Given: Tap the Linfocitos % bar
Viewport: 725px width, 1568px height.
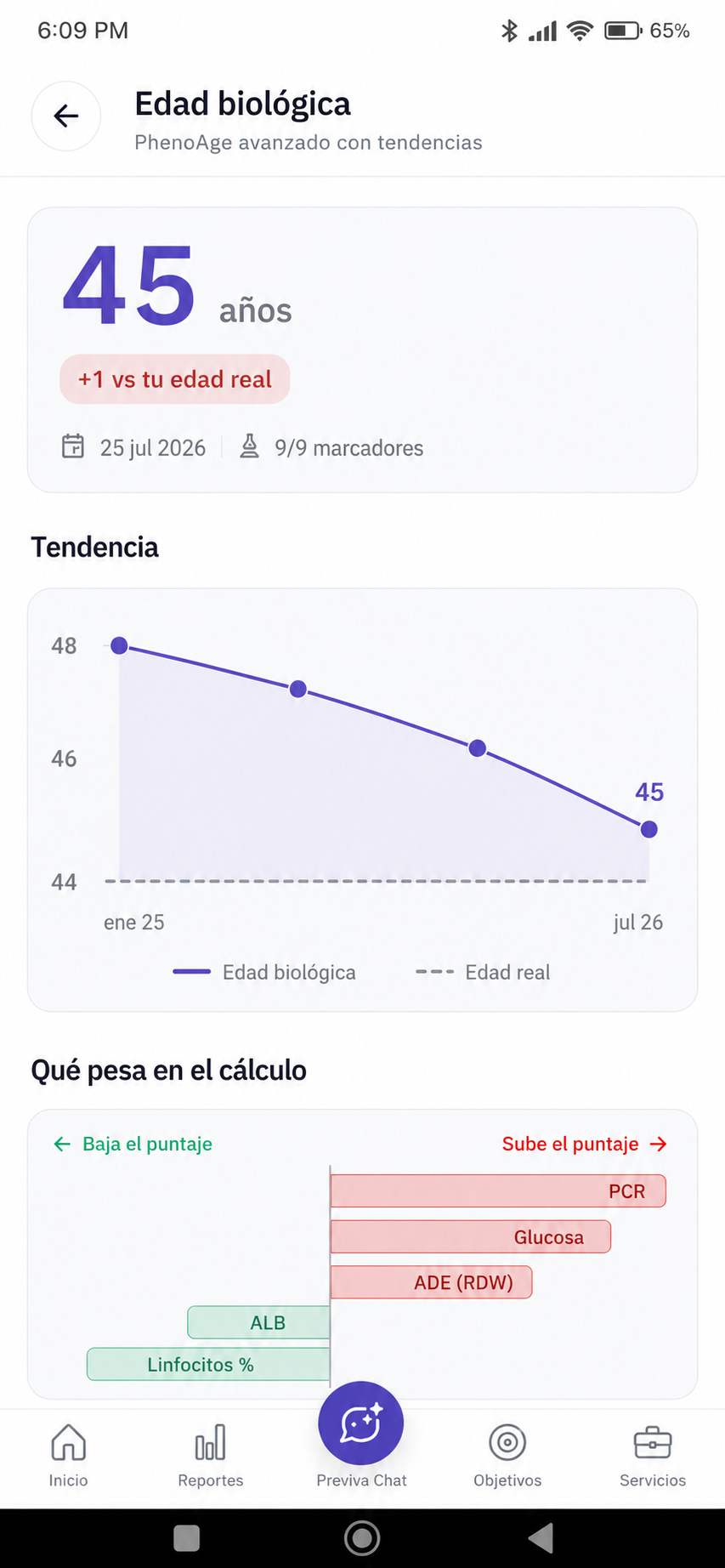Looking at the screenshot, I should tap(208, 1365).
